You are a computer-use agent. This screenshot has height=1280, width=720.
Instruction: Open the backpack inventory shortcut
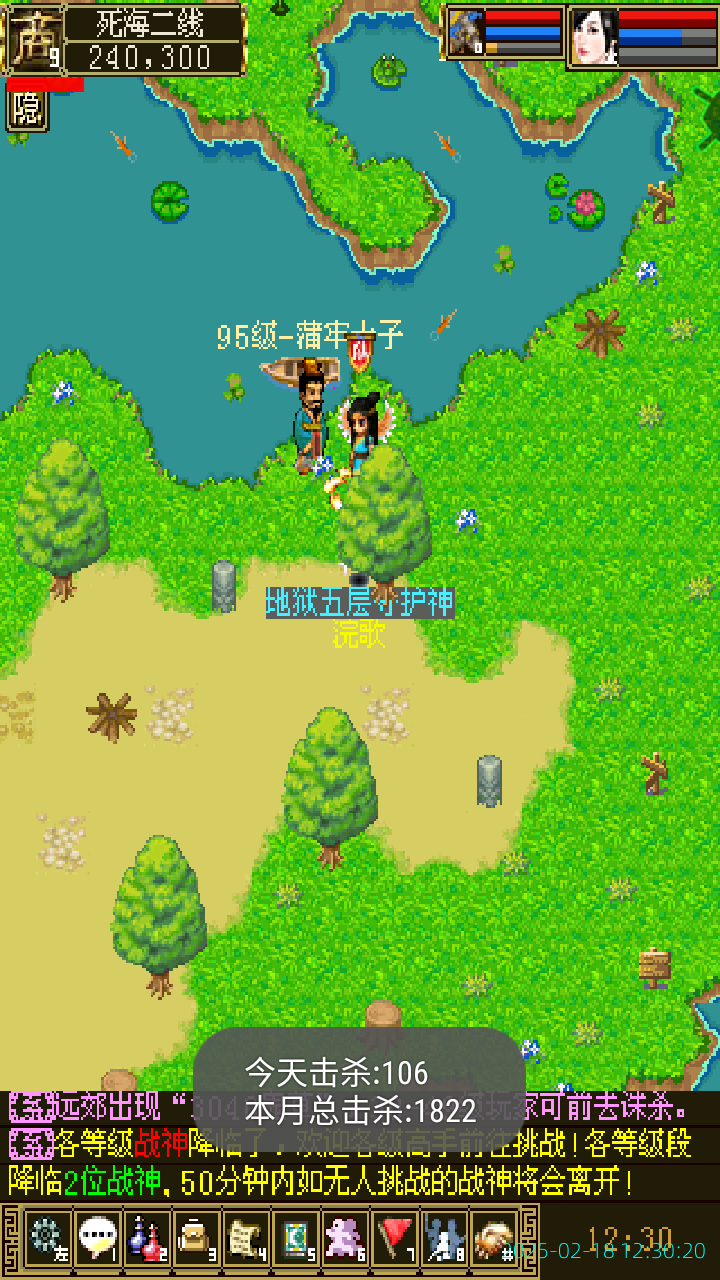[x=196, y=1237]
